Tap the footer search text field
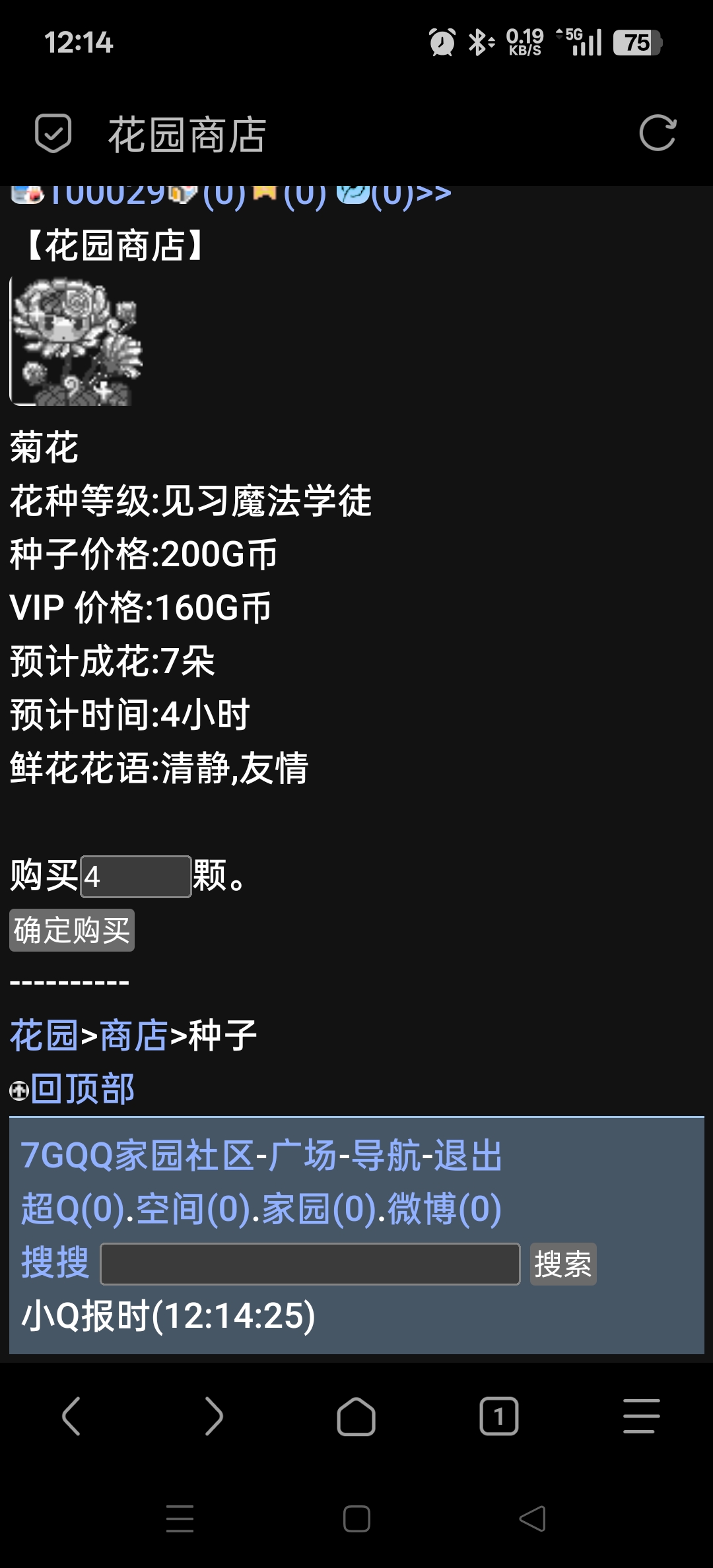 point(310,1264)
